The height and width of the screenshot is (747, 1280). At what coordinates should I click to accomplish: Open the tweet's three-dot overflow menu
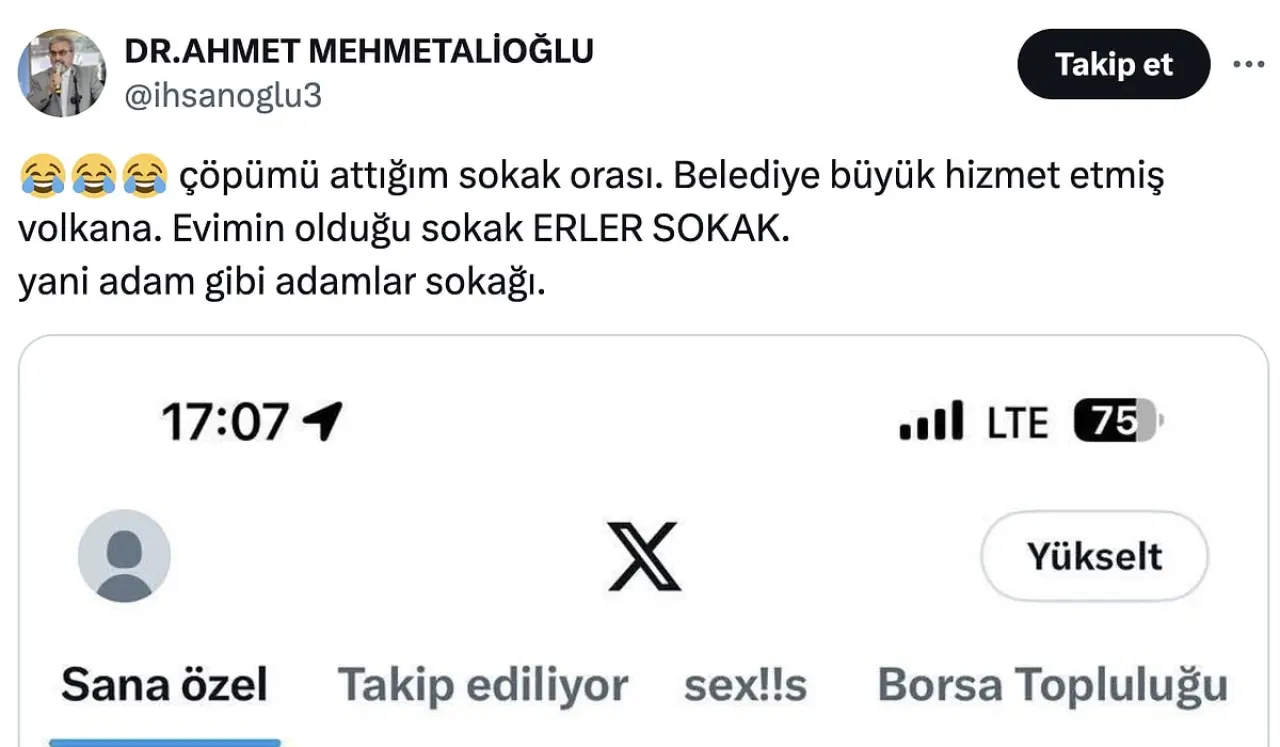click(x=1248, y=65)
